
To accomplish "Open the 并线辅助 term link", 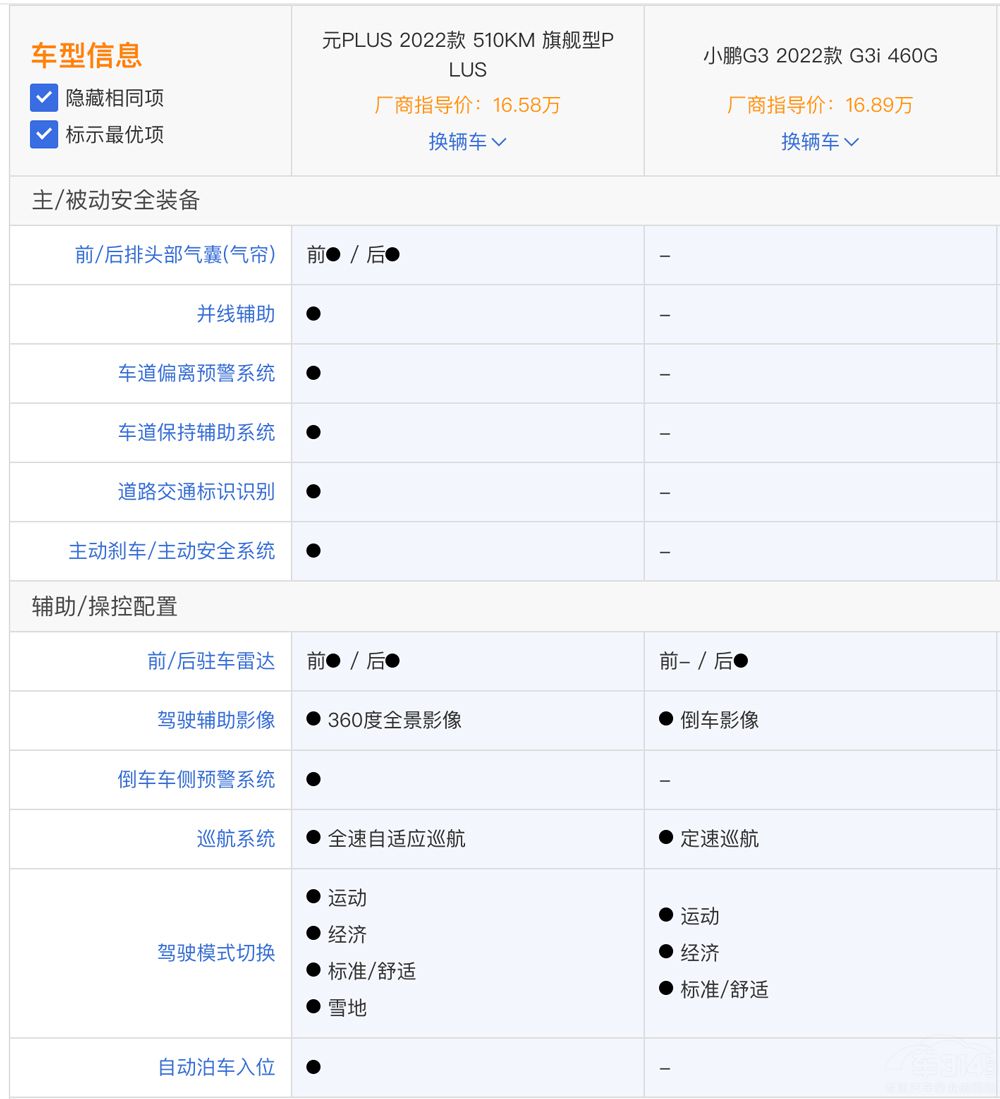I will 235,314.
